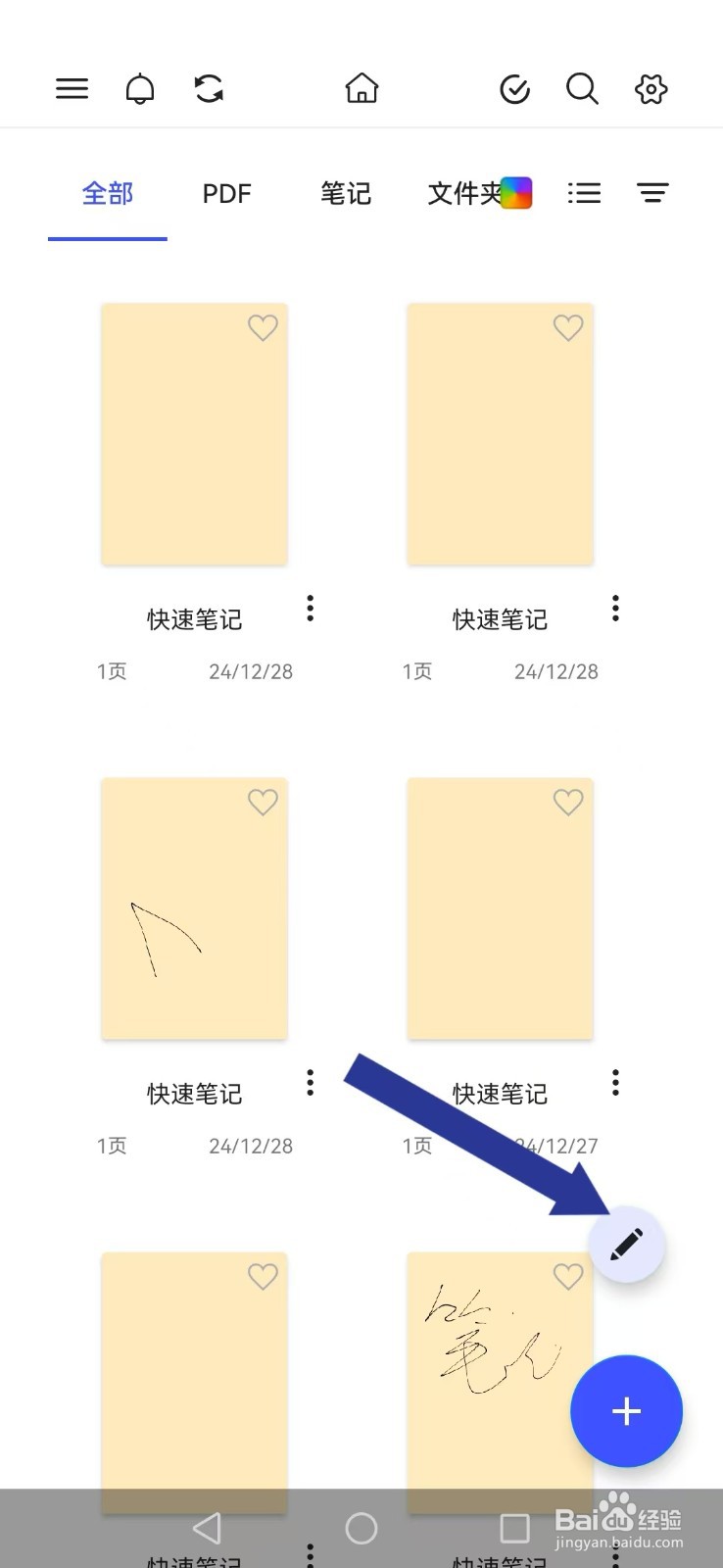This screenshot has height=1568, width=723.
Task: Open the hamburger menu
Action: (72, 88)
